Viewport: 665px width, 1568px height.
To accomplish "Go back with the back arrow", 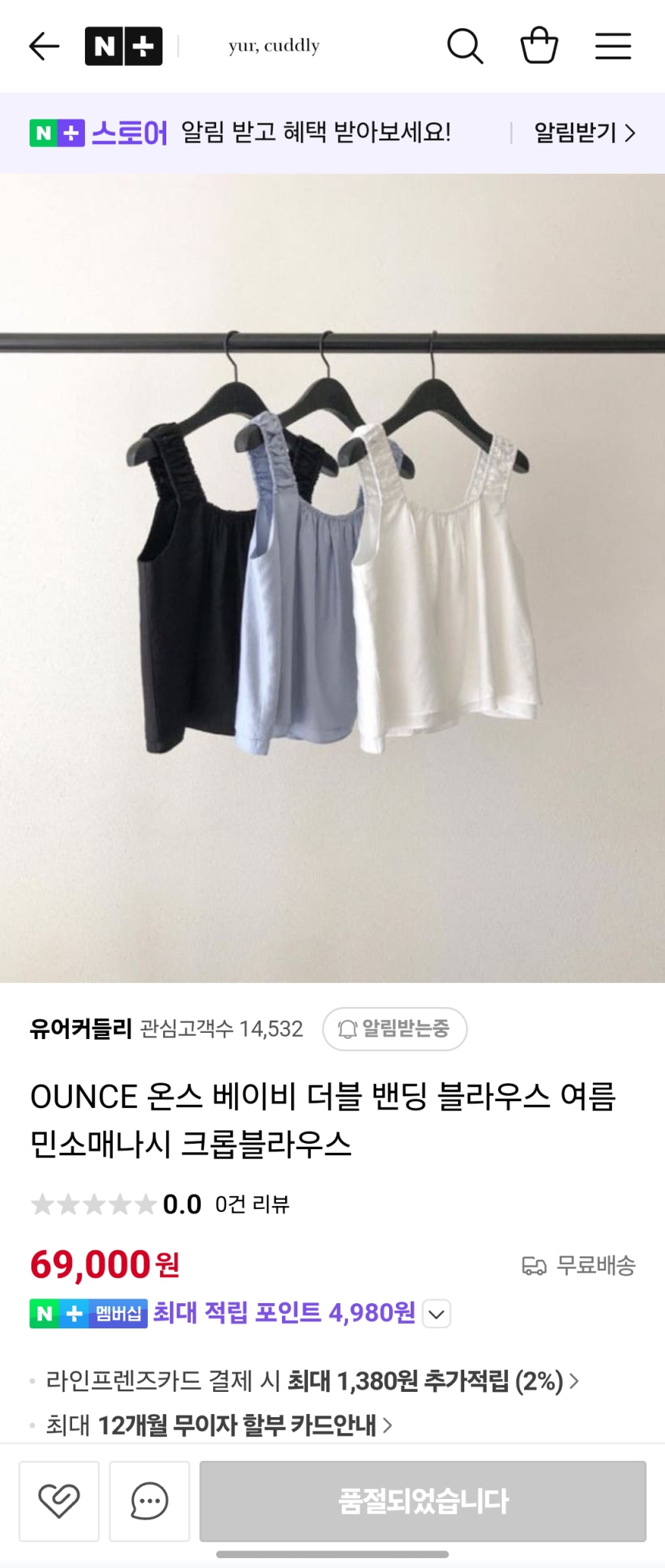I will [44, 46].
